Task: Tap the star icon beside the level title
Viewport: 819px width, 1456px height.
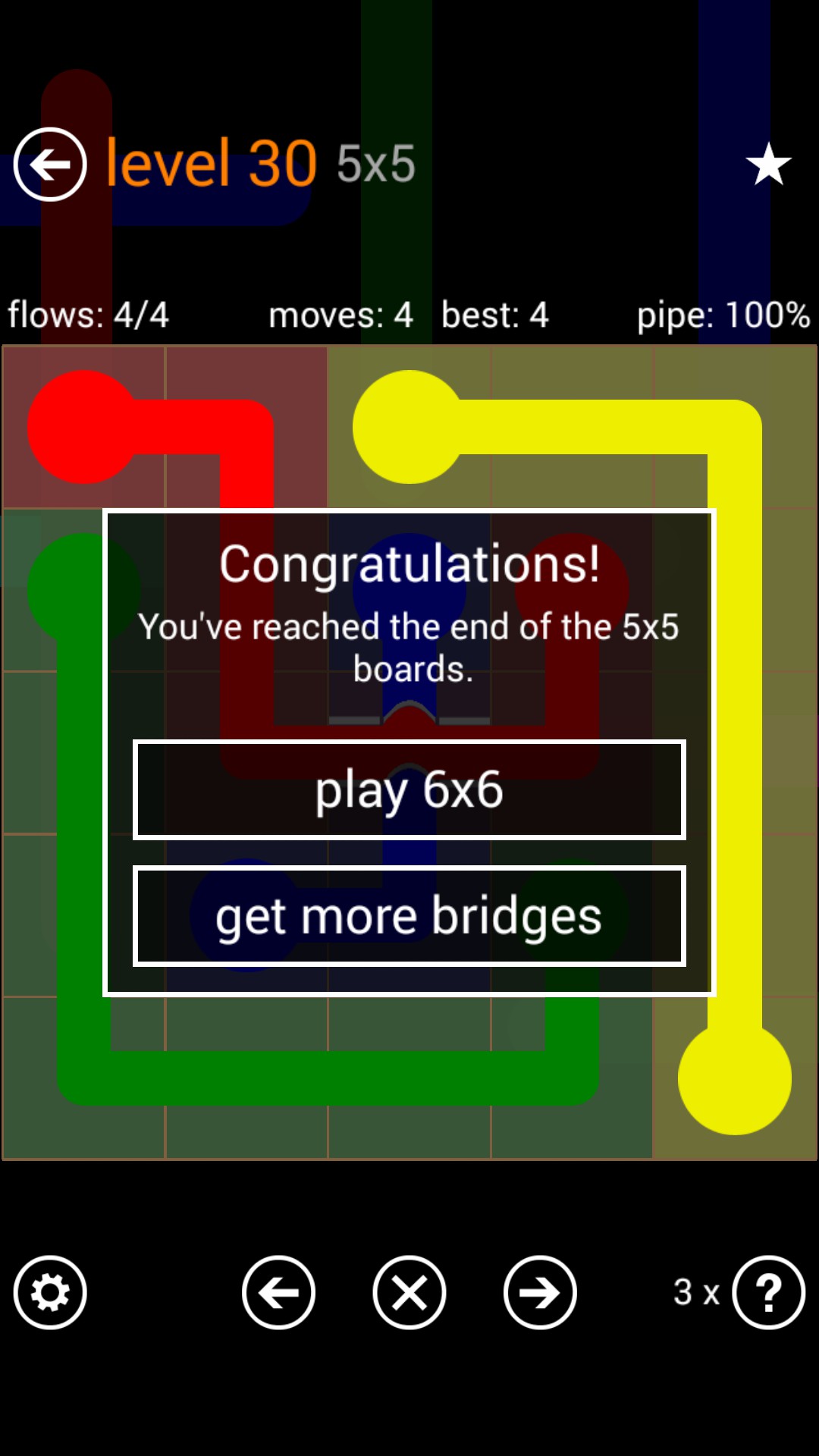Action: pos(768,164)
